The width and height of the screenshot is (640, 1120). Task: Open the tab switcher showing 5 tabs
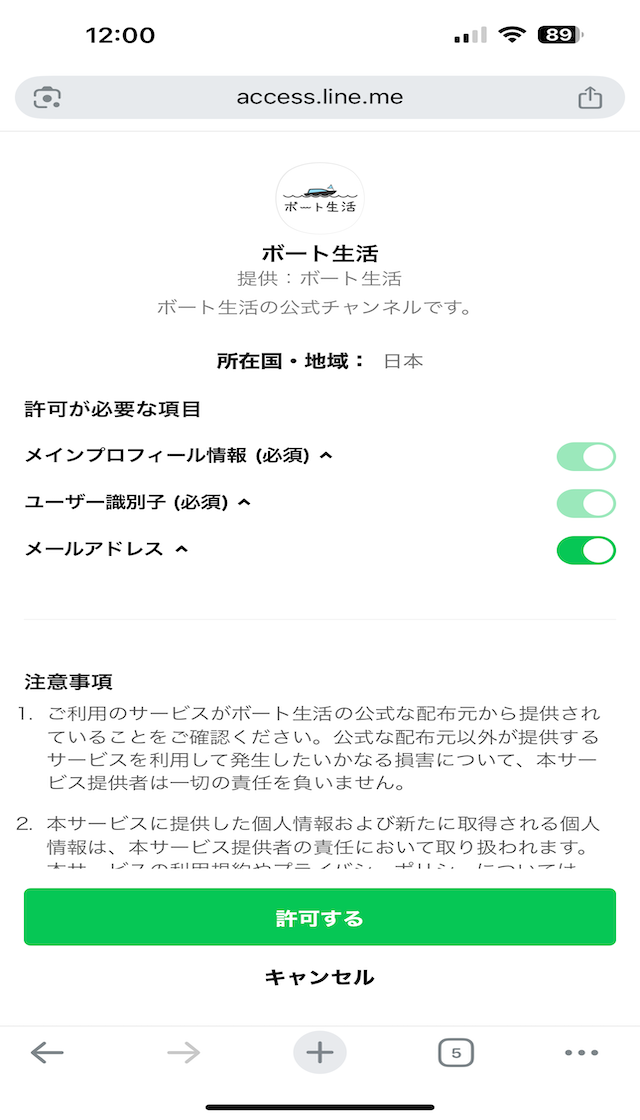456,1052
